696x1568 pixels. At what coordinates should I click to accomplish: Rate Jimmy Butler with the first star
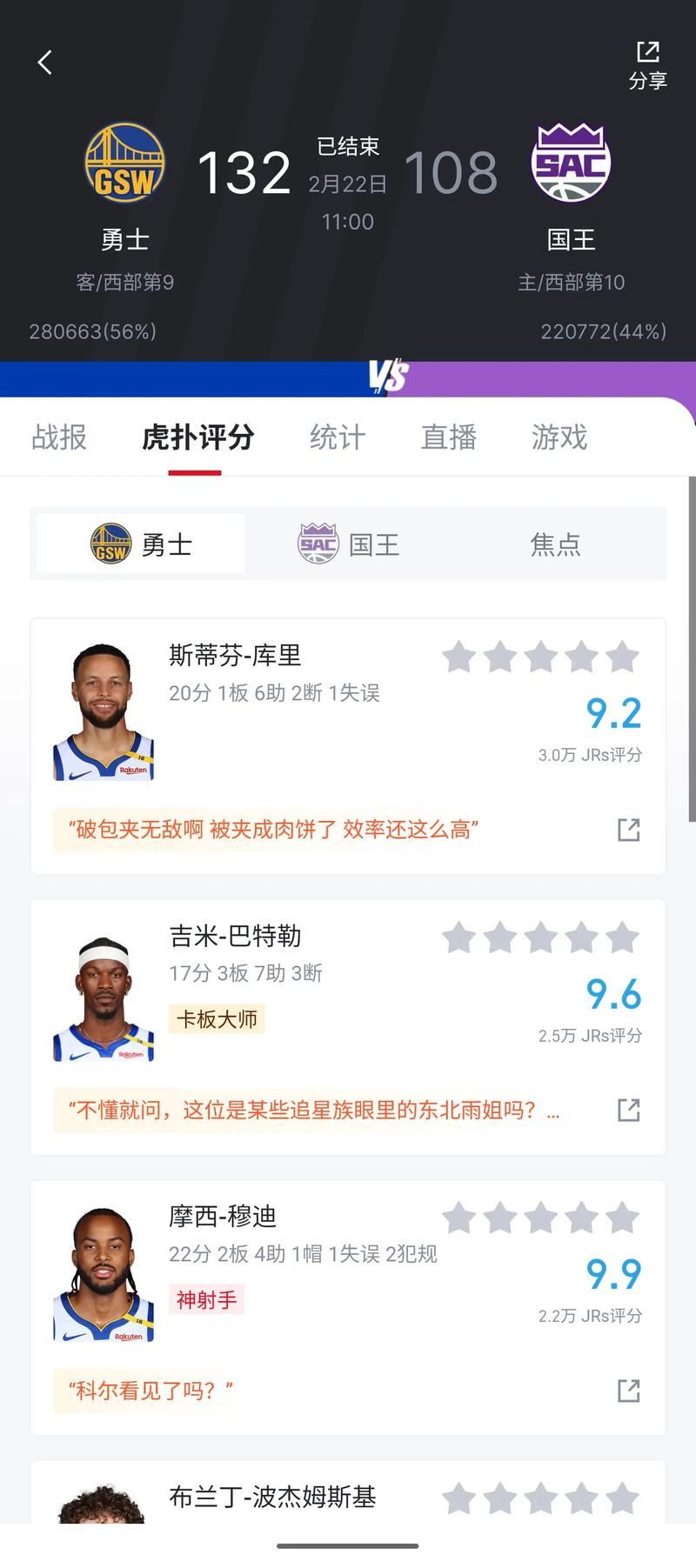459,937
